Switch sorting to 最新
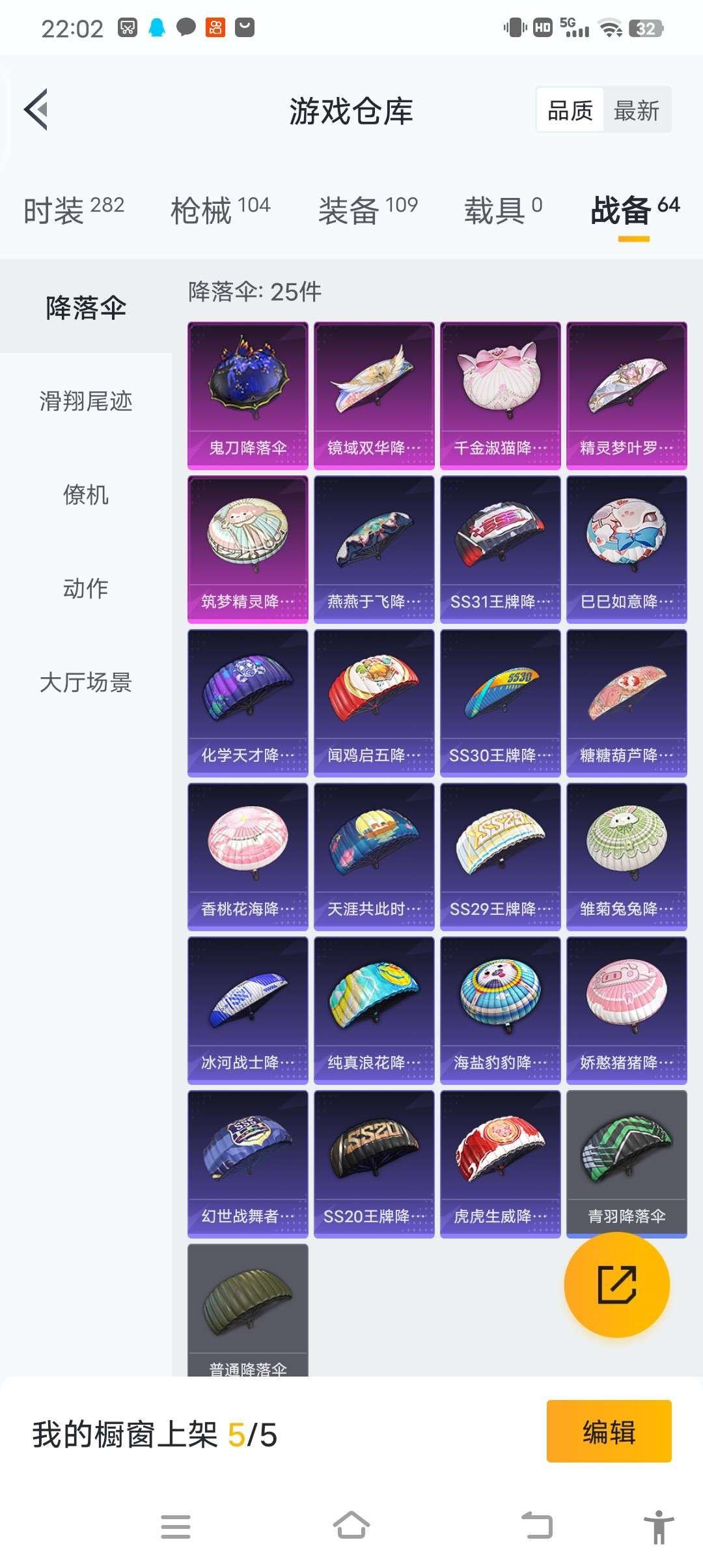 coord(636,111)
